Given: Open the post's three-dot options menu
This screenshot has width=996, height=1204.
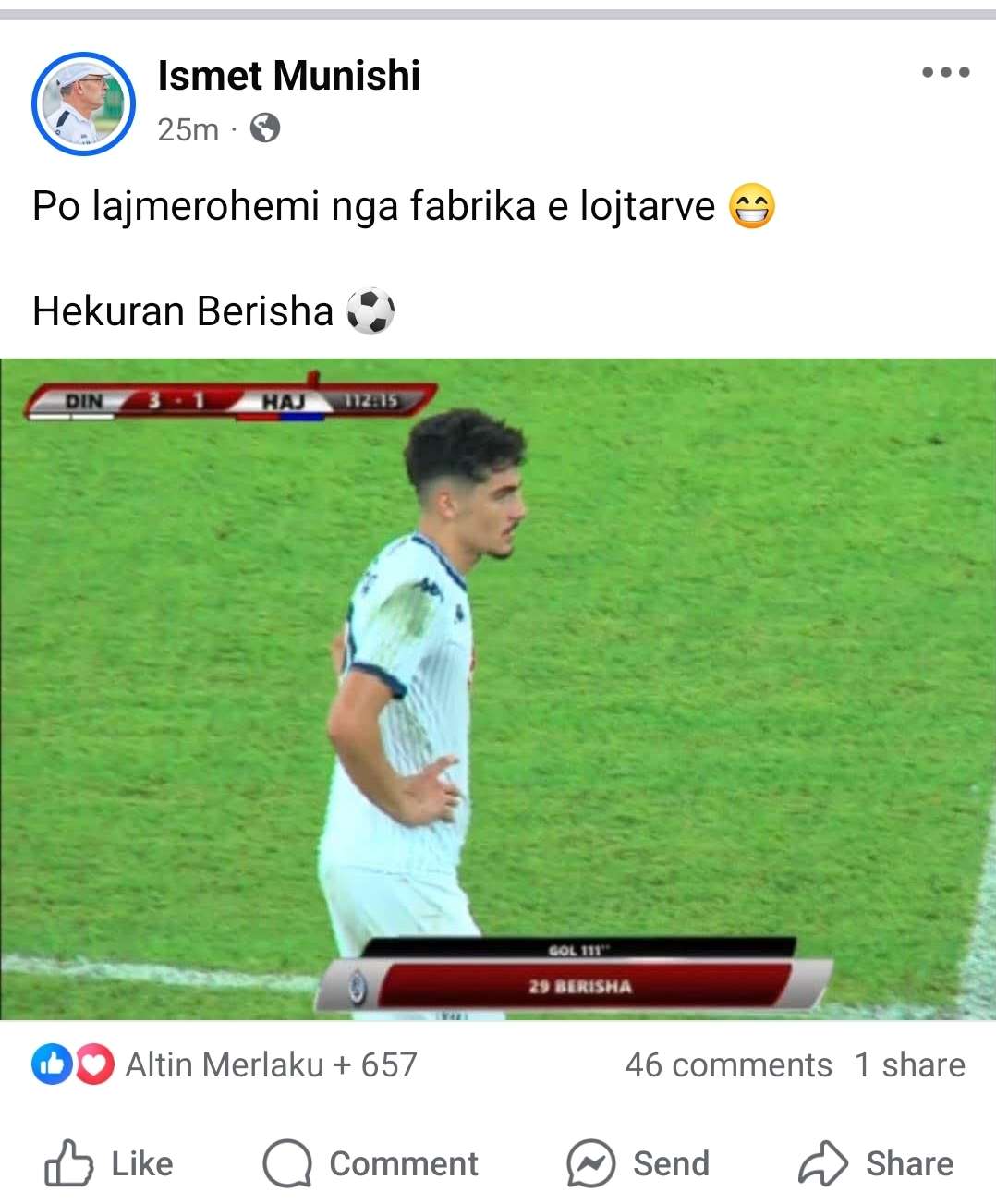Looking at the screenshot, I should tap(945, 72).
